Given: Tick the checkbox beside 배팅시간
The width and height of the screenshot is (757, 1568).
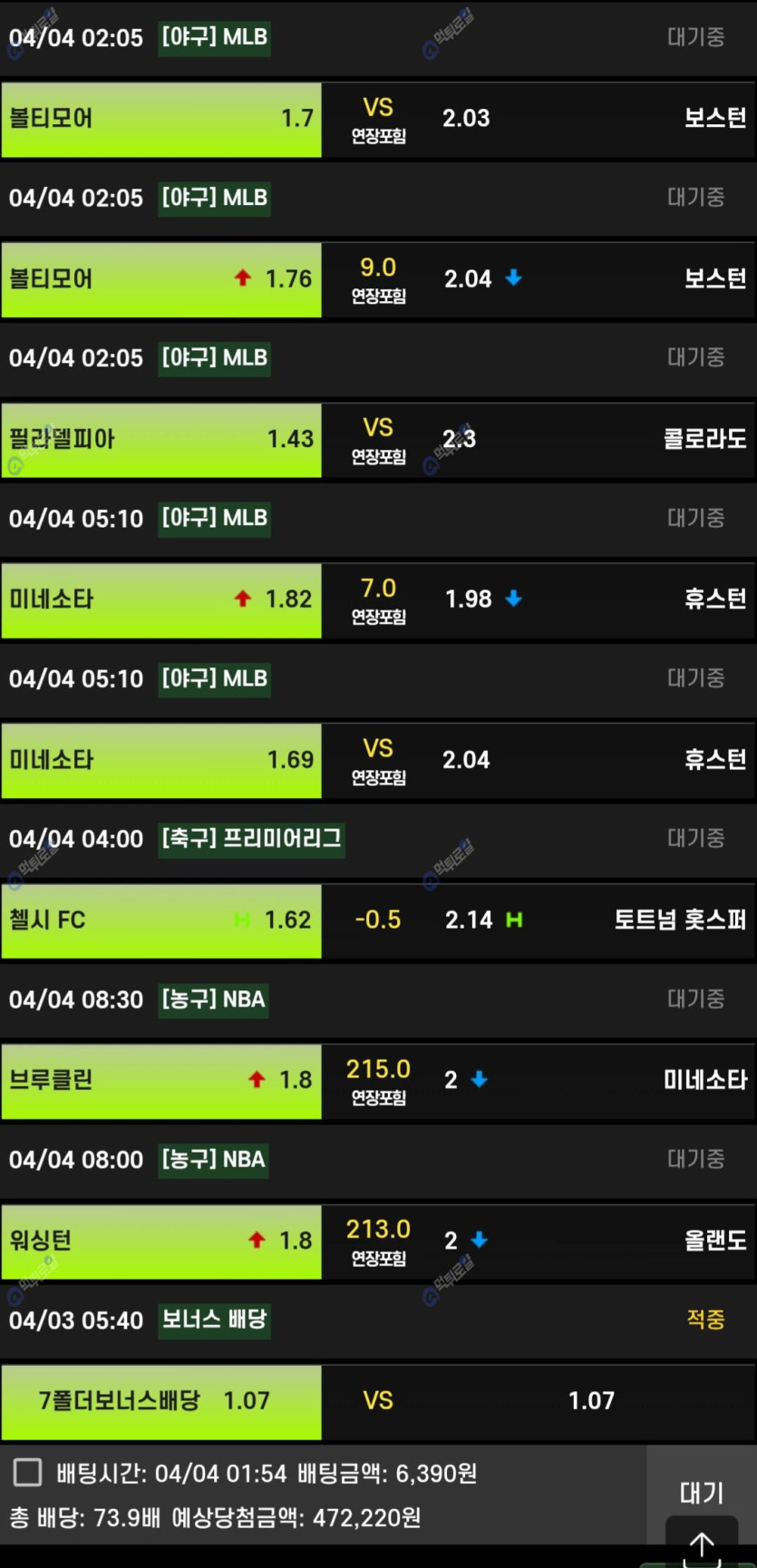Looking at the screenshot, I should 27,1472.
